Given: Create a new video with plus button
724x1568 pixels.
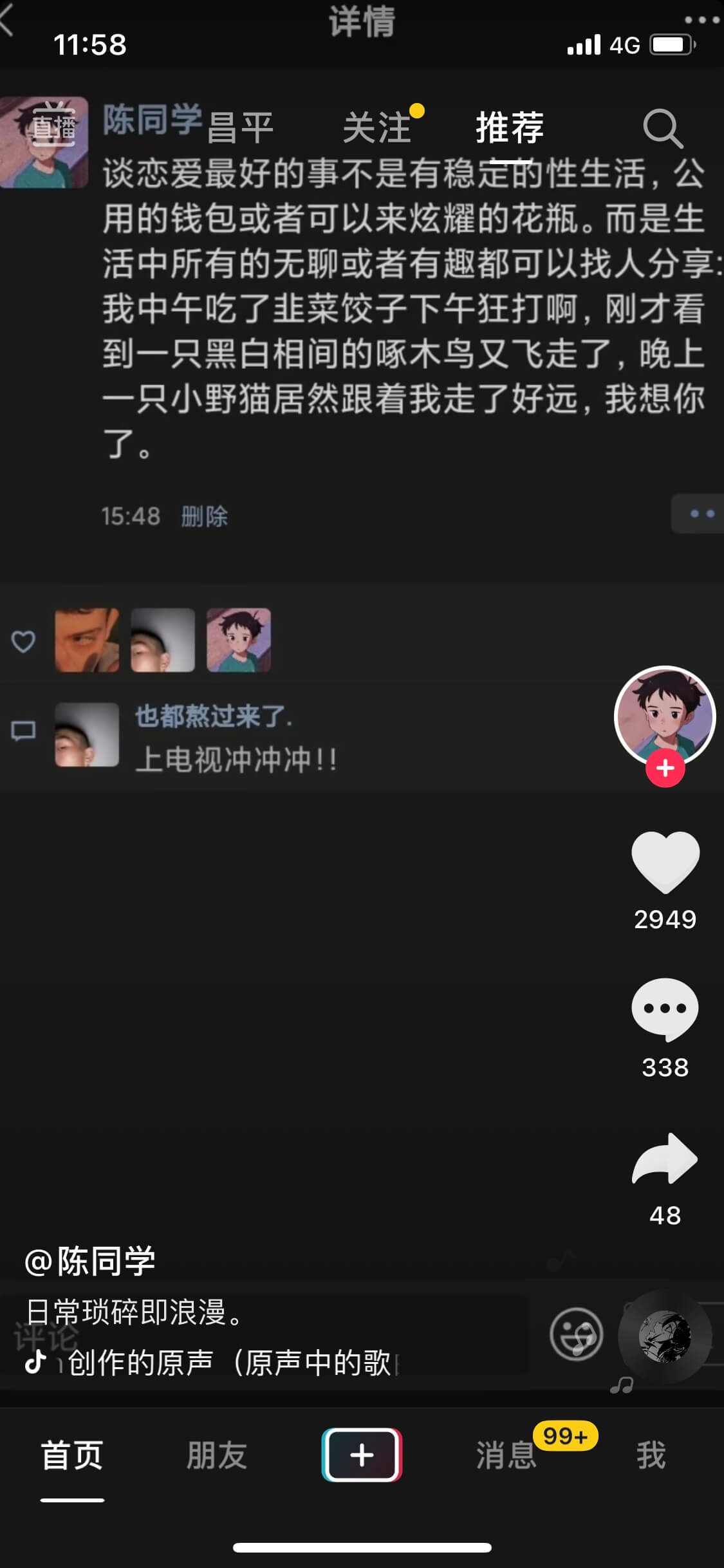Looking at the screenshot, I should 362,1455.
